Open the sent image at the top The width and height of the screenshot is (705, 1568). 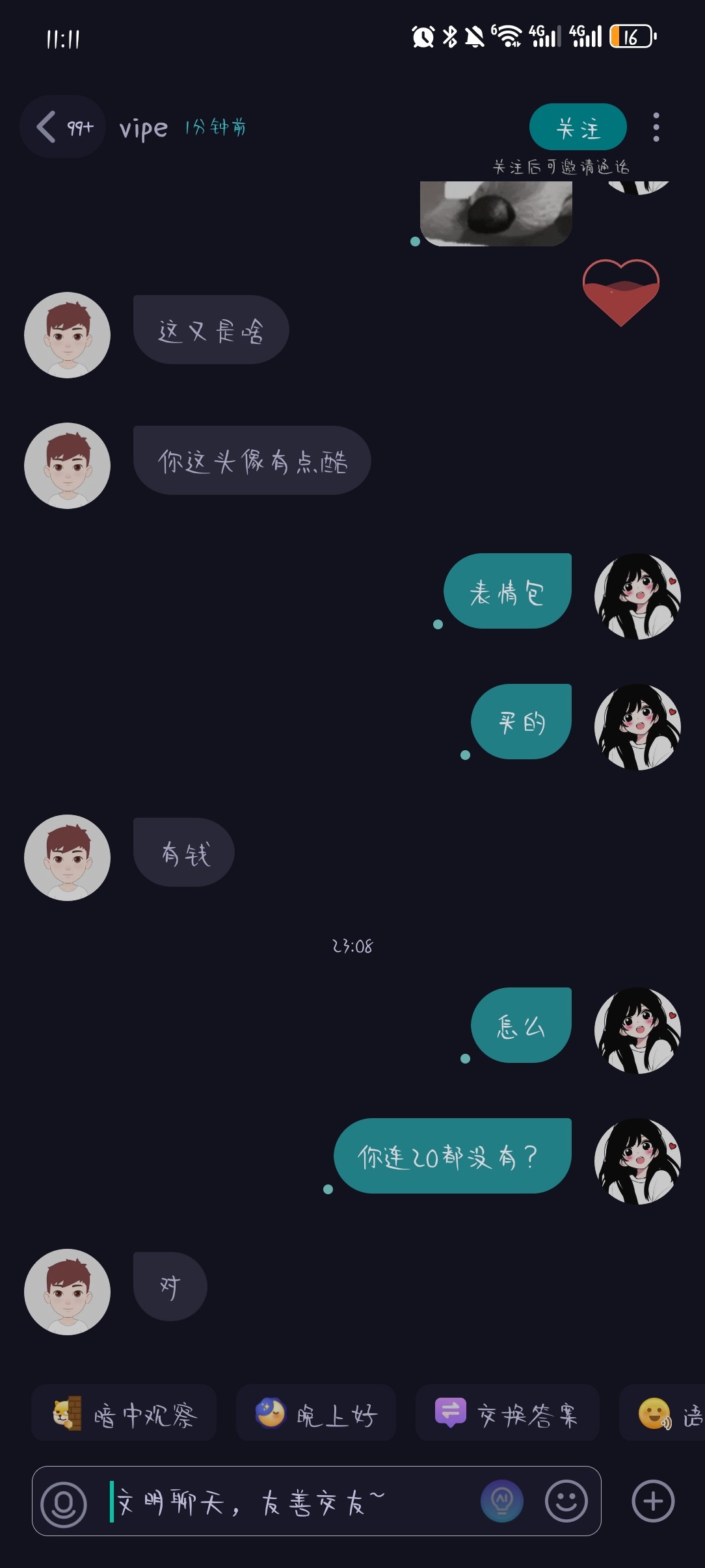[x=496, y=213]
